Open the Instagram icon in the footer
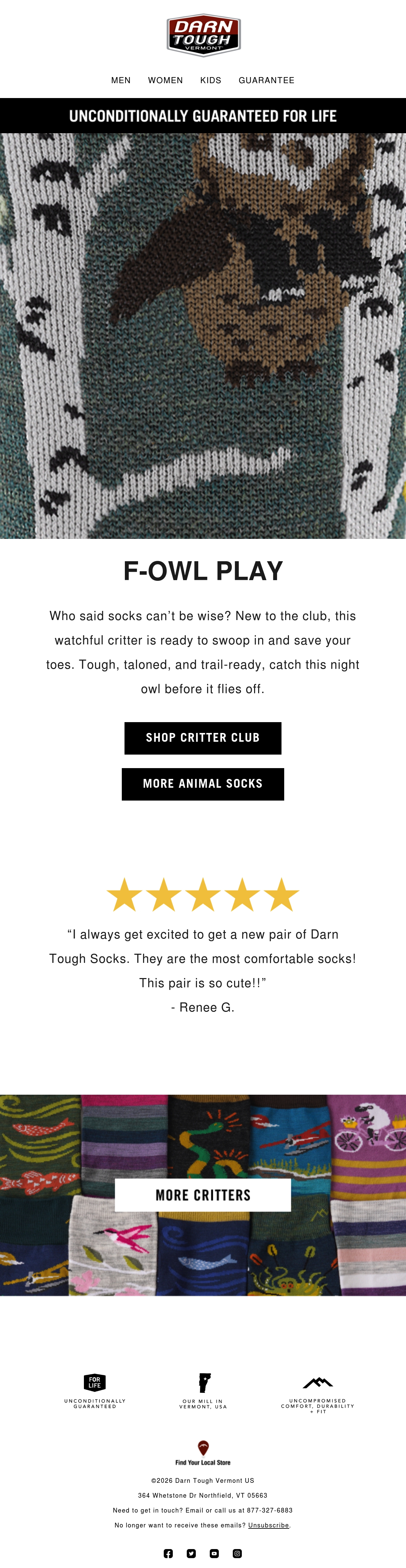This screenshot has width=406, height=1568. coord(238,1553)
